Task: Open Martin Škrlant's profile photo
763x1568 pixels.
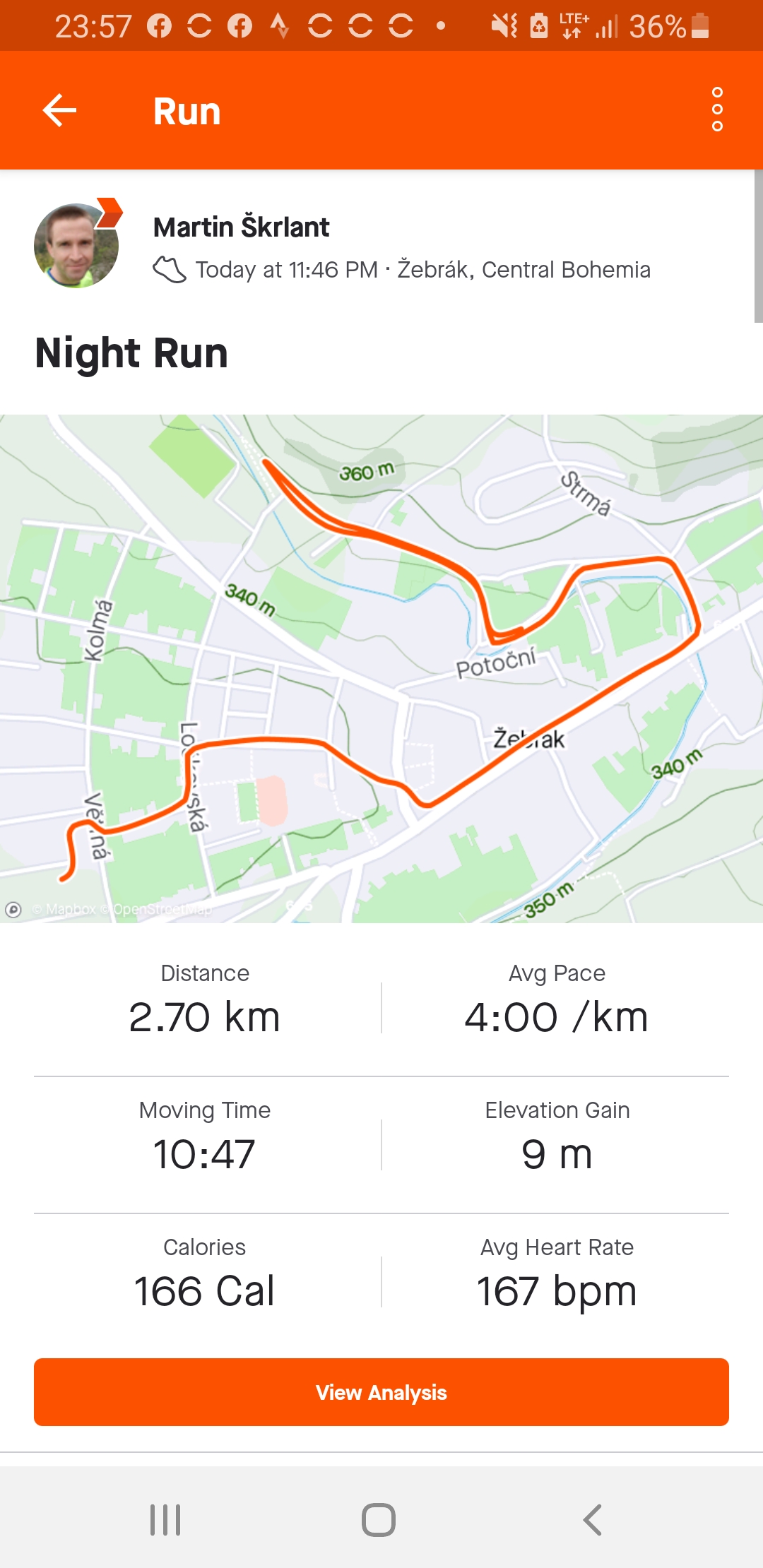Action: 76,245
